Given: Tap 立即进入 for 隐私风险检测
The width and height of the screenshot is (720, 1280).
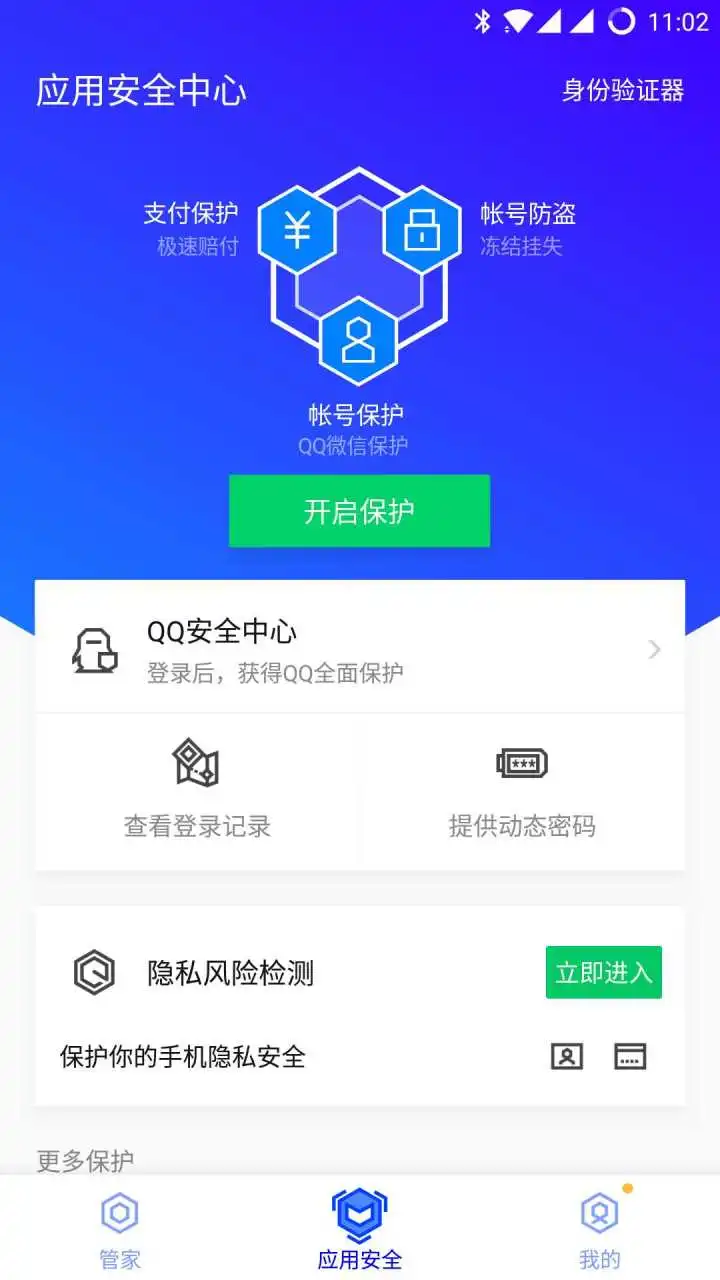Looking at the screenshot, I should coord(603,972).
